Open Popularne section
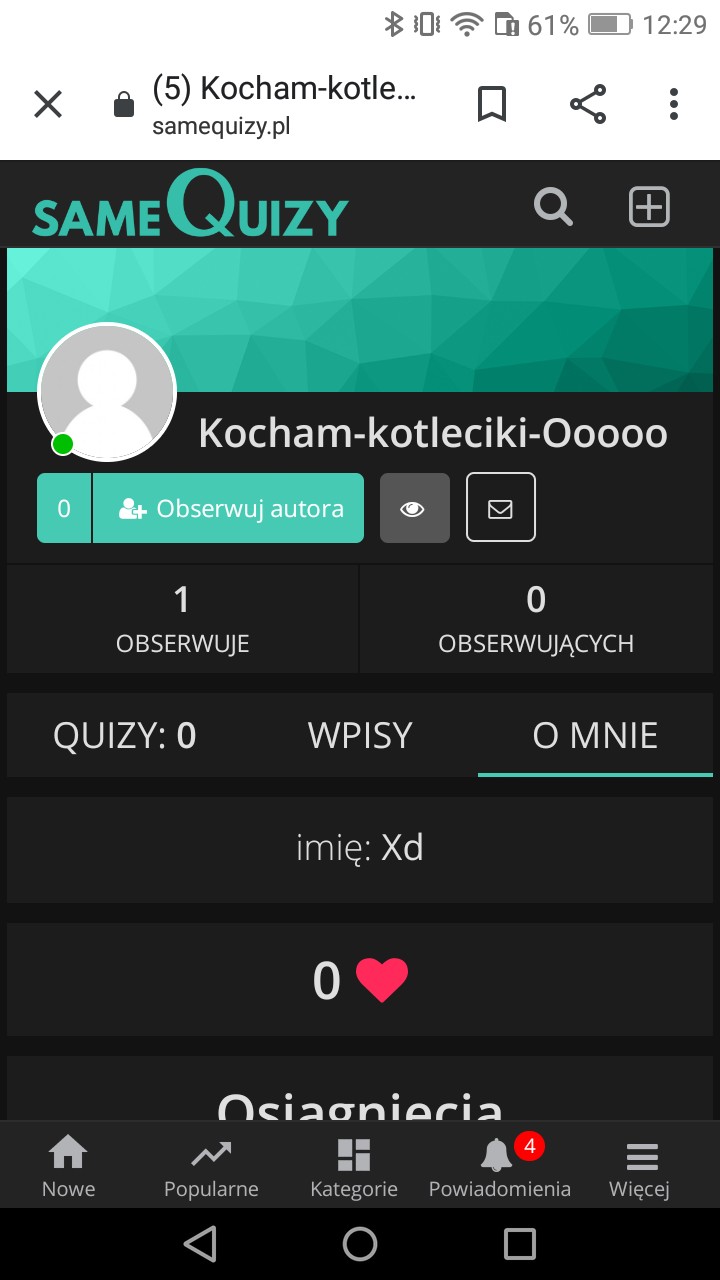This screenshot has height=1280, width=720. click(x=211, y=1166)
